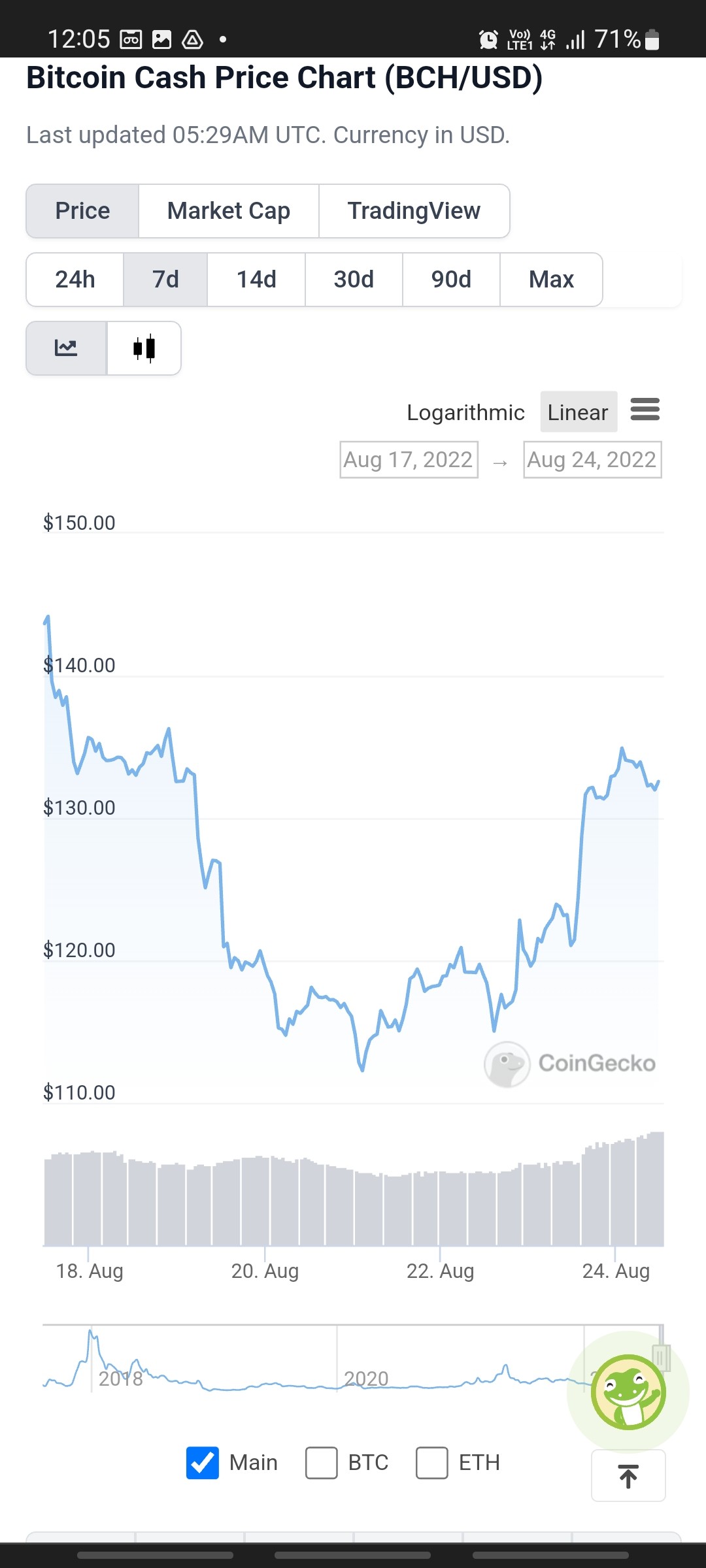Show the 24h price range
Viewport: 706px width, 1568px height.
coord(75,280)
